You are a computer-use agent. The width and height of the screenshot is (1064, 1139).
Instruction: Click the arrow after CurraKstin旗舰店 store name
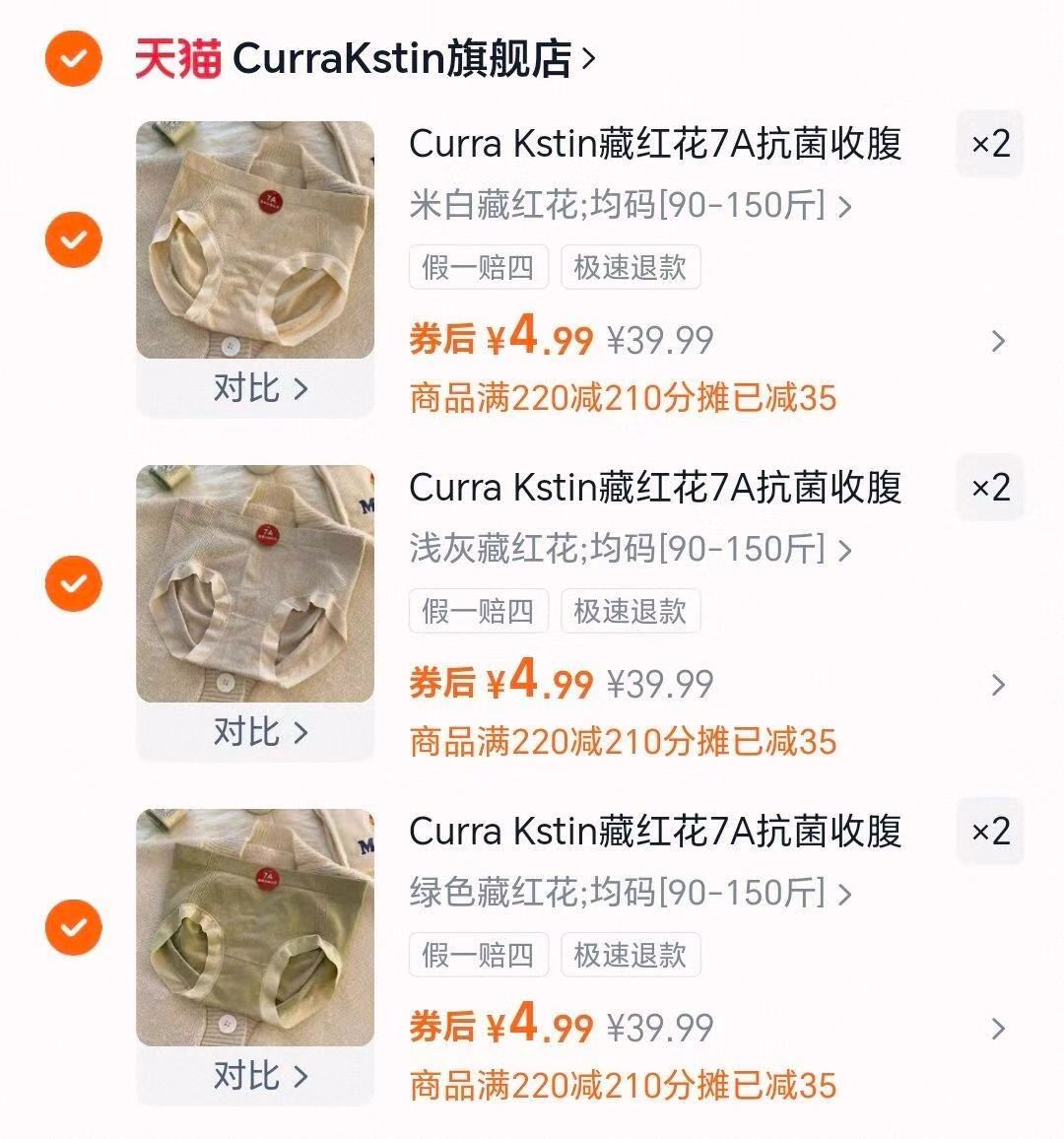pyautogui.click(x=591, y=57)
